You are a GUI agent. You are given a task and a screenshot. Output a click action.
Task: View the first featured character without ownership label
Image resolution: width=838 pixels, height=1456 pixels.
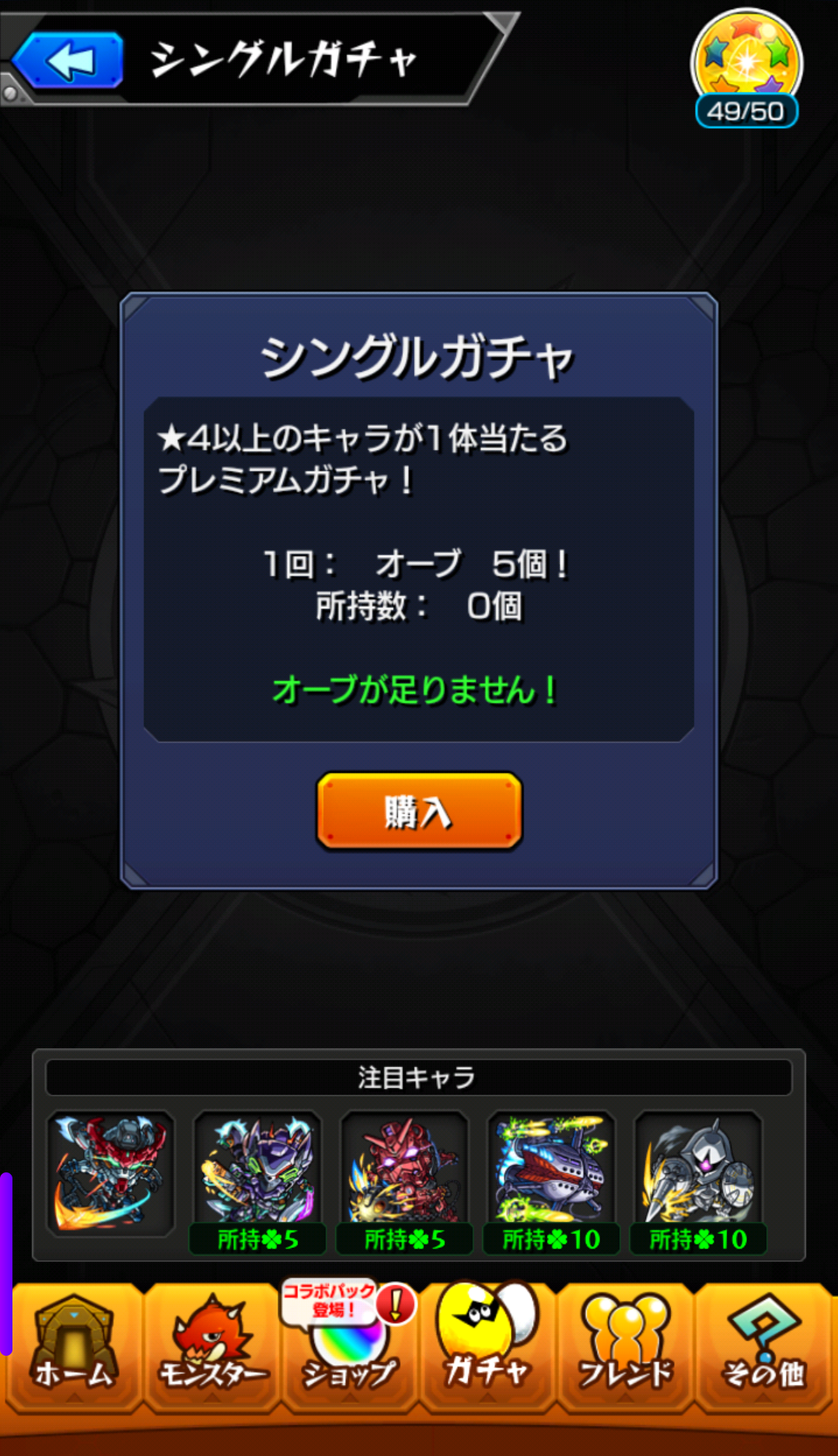click(110, 1173)
